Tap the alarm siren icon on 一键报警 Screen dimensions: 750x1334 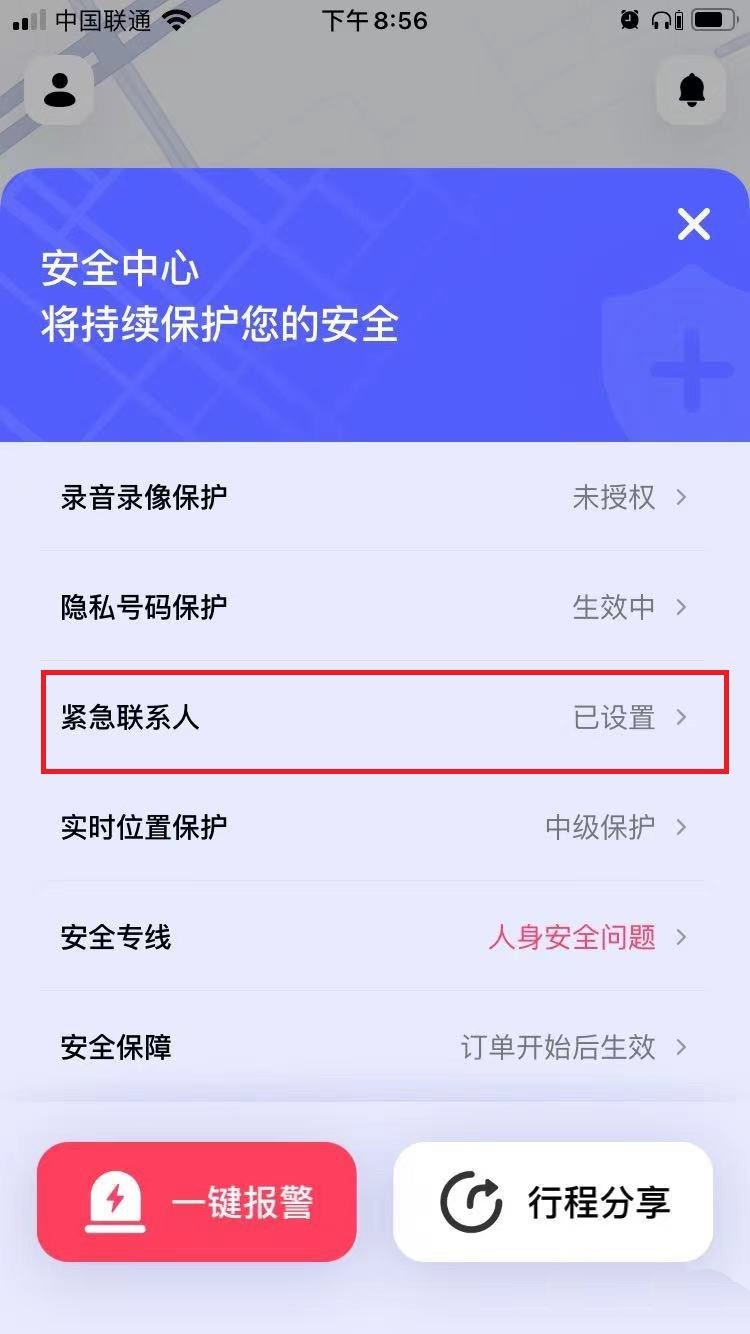(x=116, y=1201)
